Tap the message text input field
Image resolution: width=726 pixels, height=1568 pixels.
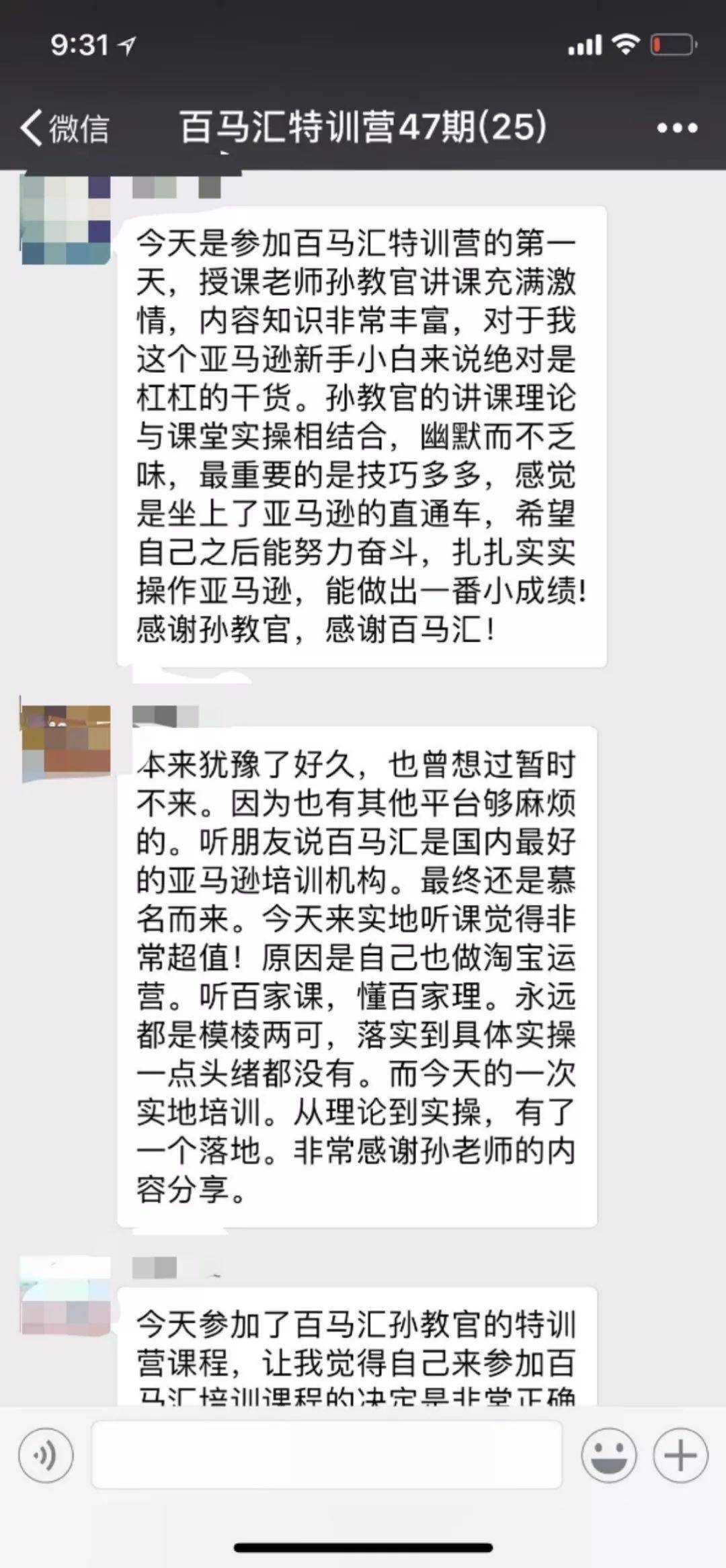pos(327,1454)
